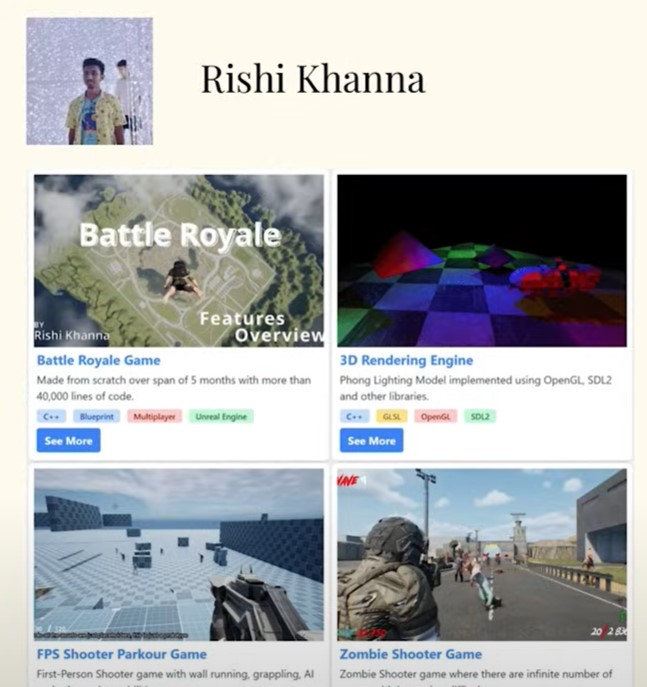Screen dimensions: 647x687
Task: Open the FPS Shooter Parkour Game link
Action: click(x=122, y=654)
